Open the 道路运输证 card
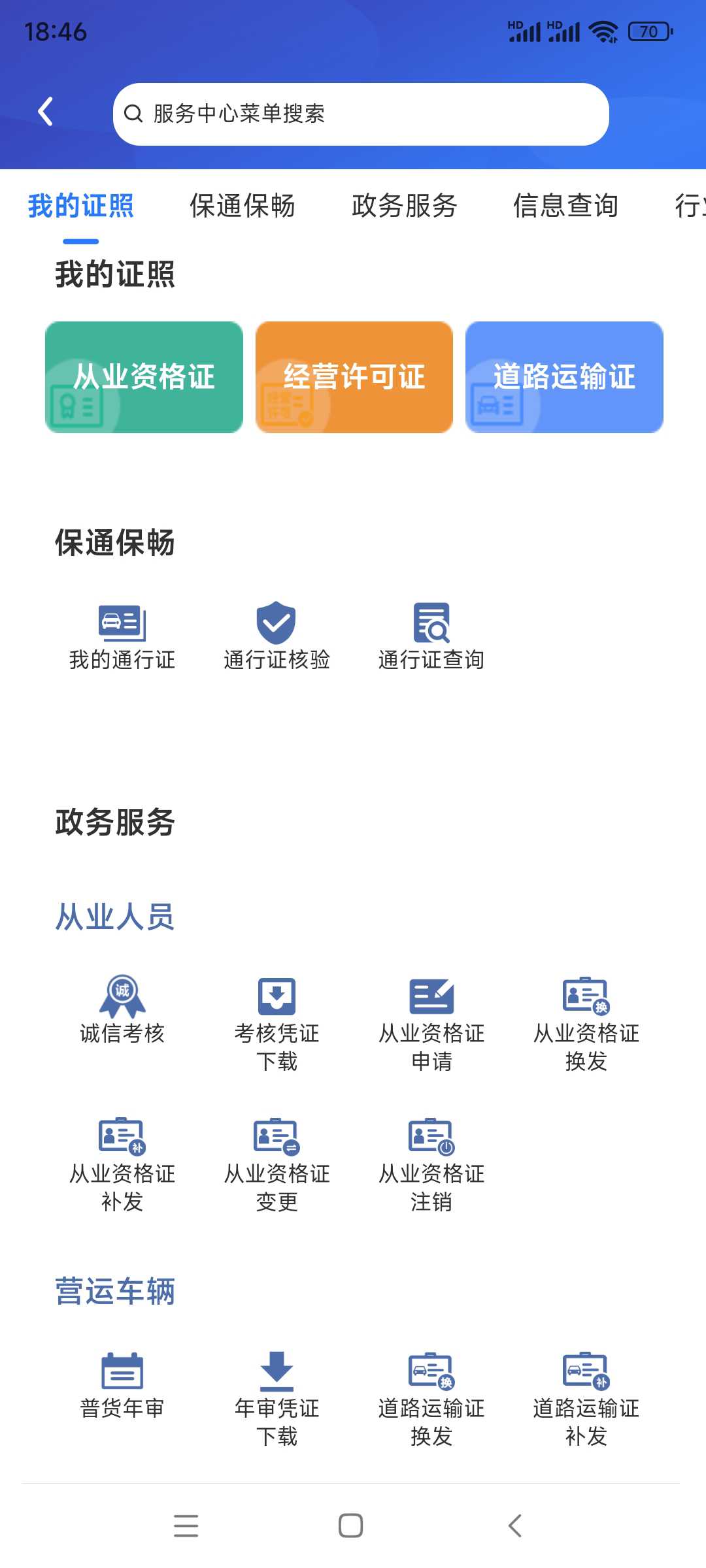The width and height of the screenshot is (706, 1568). [564, 377]
